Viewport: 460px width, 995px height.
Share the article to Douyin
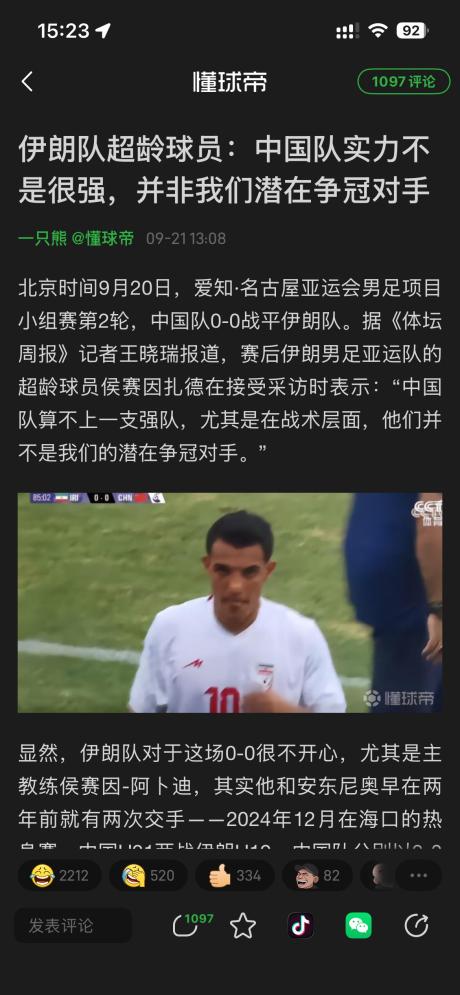(300, 925)
